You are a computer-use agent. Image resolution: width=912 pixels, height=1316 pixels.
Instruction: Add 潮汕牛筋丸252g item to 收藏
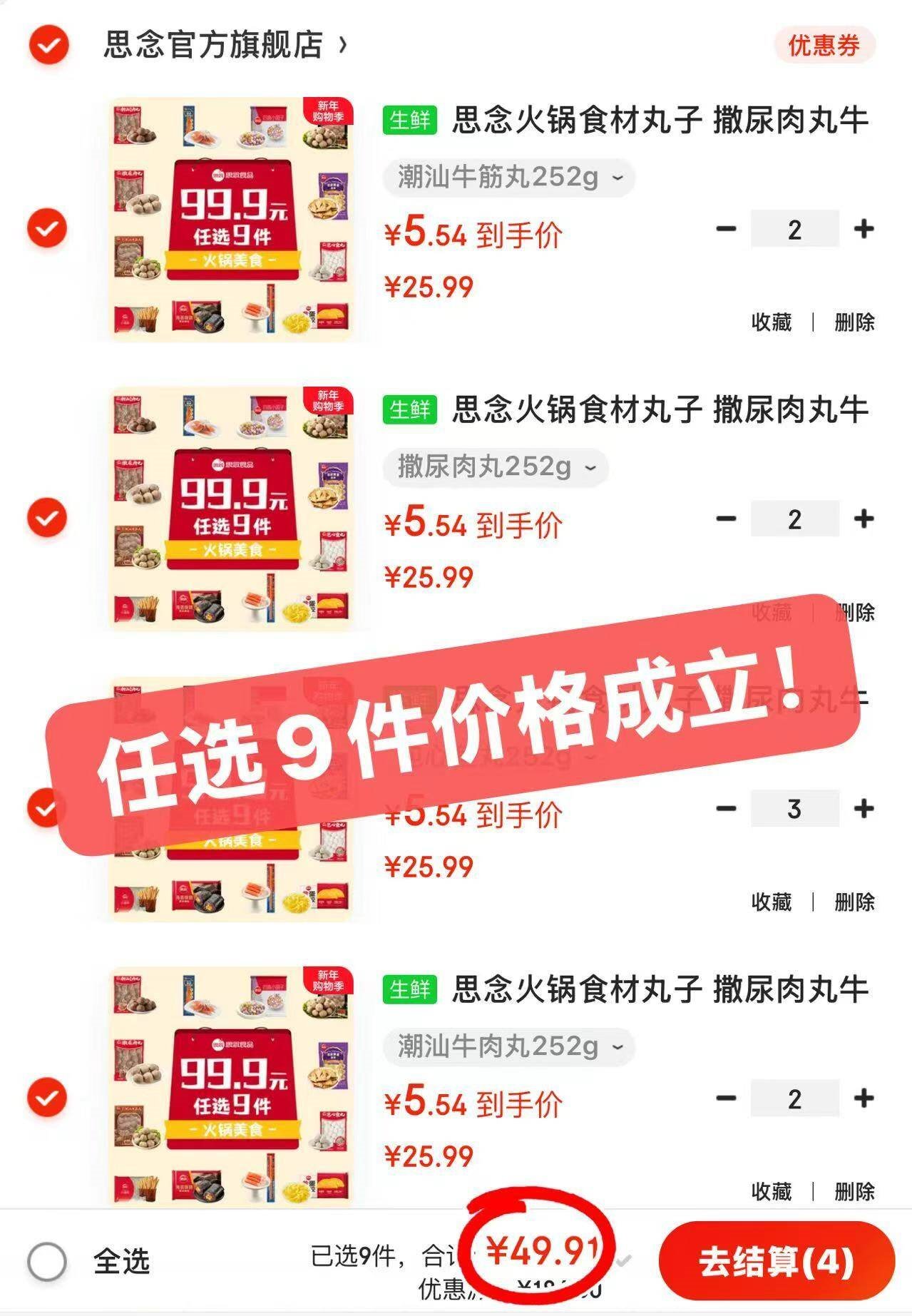(x=772, y=322)
